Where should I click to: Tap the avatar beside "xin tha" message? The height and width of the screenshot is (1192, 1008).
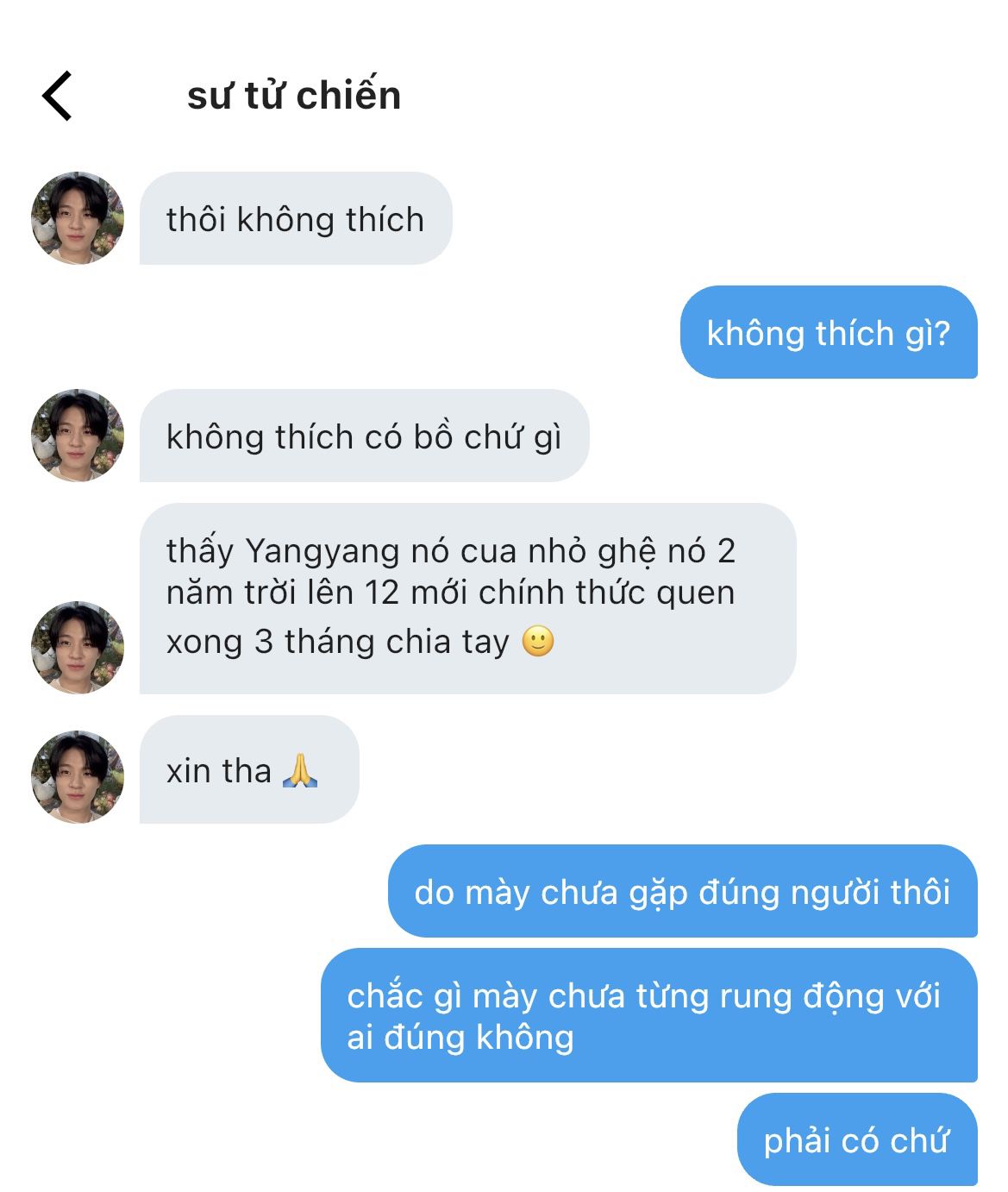(78, 777)
